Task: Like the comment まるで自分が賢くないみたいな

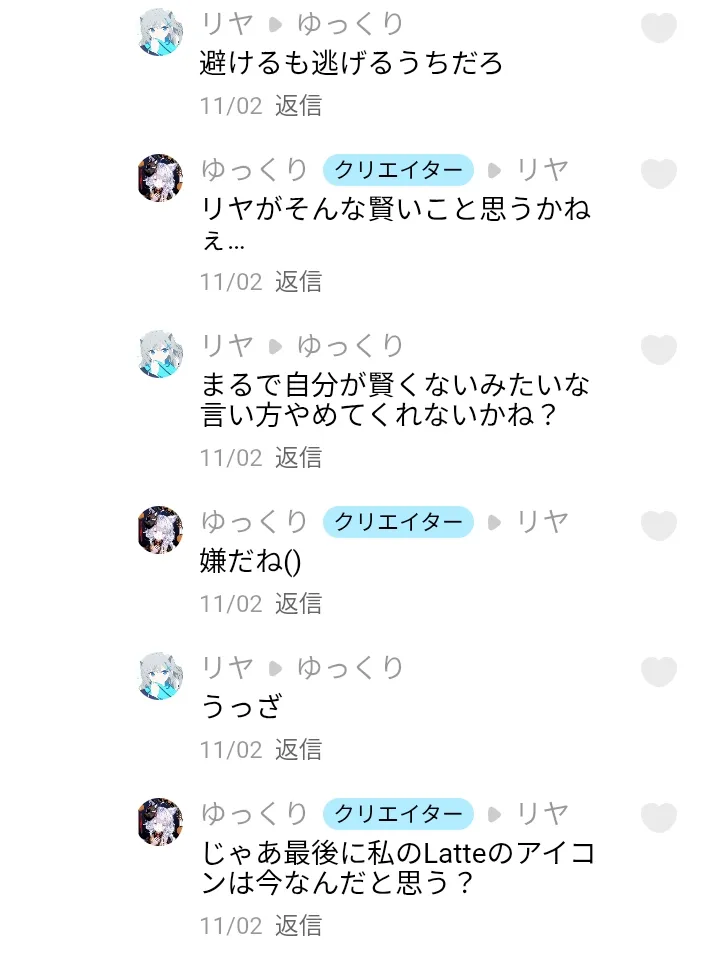Action: click(658, 350)
